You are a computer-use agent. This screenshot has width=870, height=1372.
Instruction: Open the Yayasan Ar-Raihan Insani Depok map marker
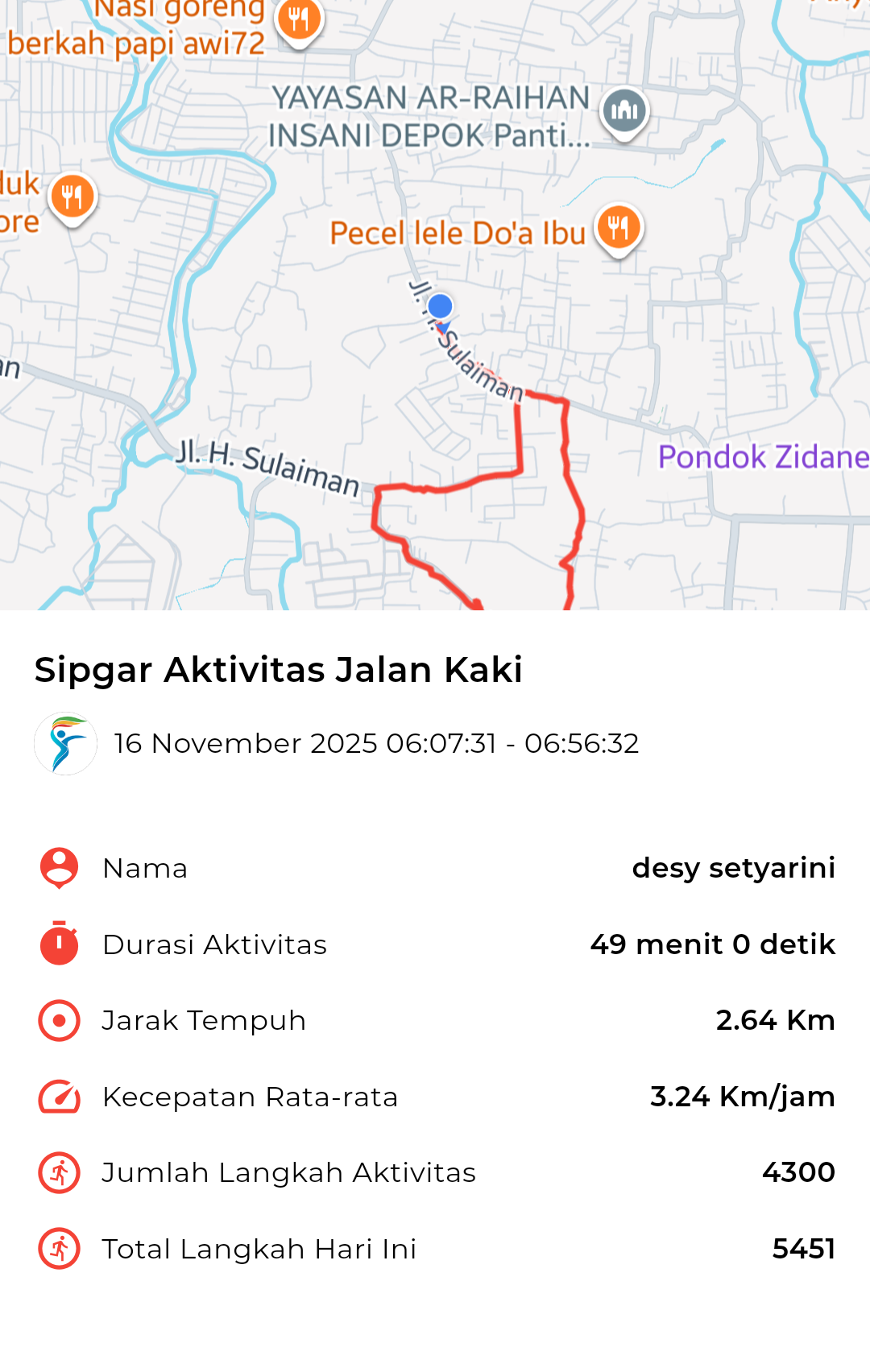pyautogui.click(x=624, y=111)
